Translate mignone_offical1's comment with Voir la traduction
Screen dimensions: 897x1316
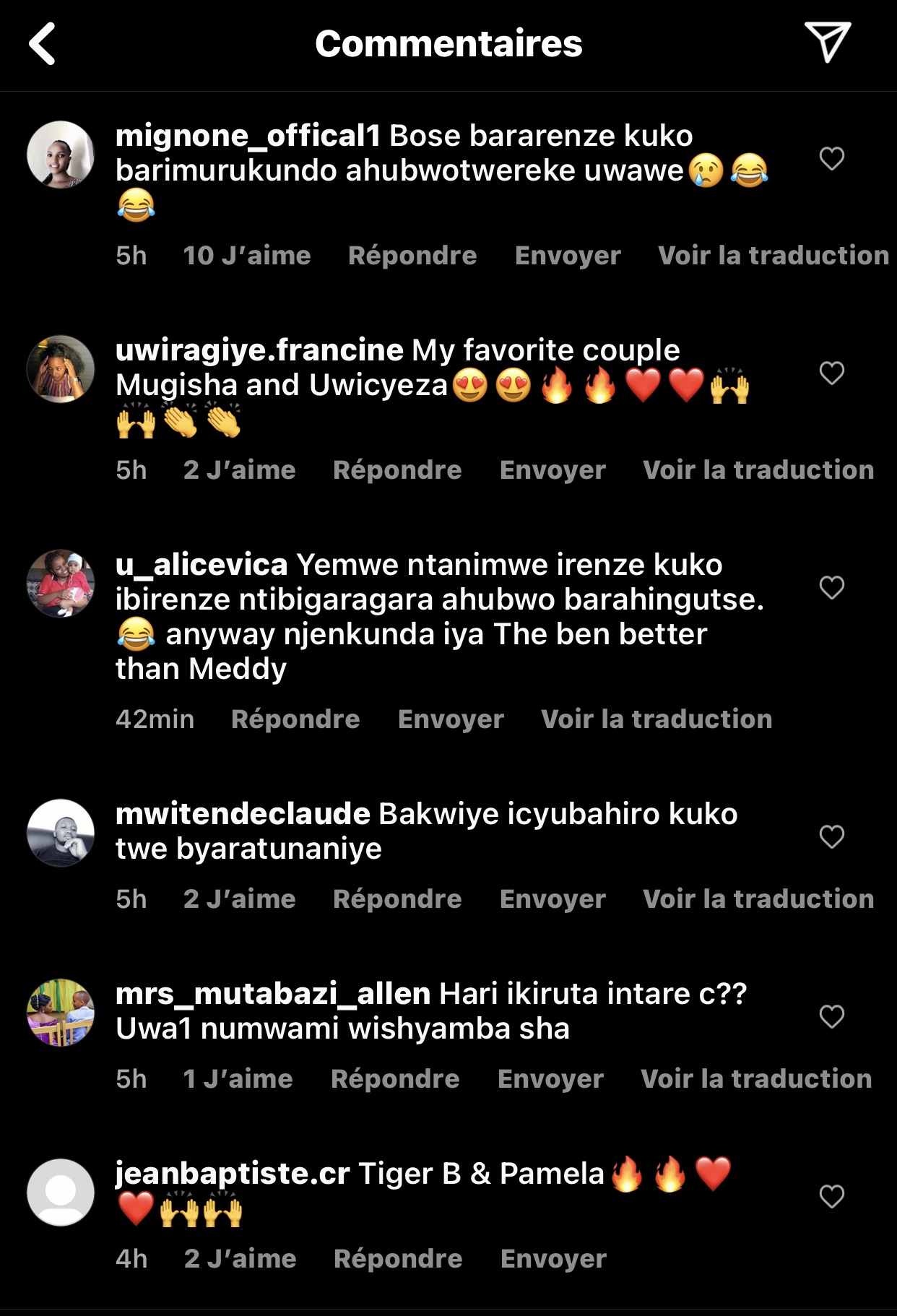773,255
